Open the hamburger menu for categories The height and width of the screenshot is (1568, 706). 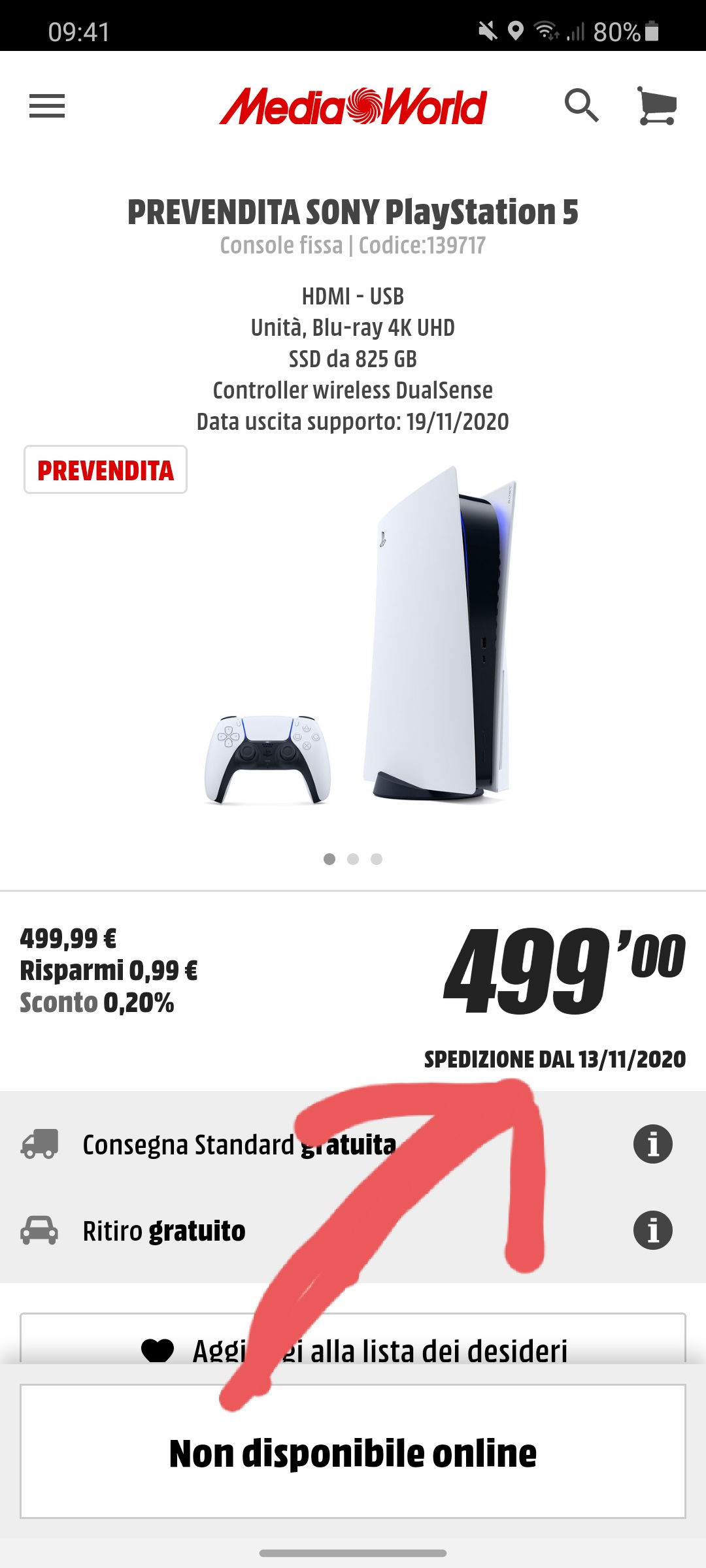[46, 106]
